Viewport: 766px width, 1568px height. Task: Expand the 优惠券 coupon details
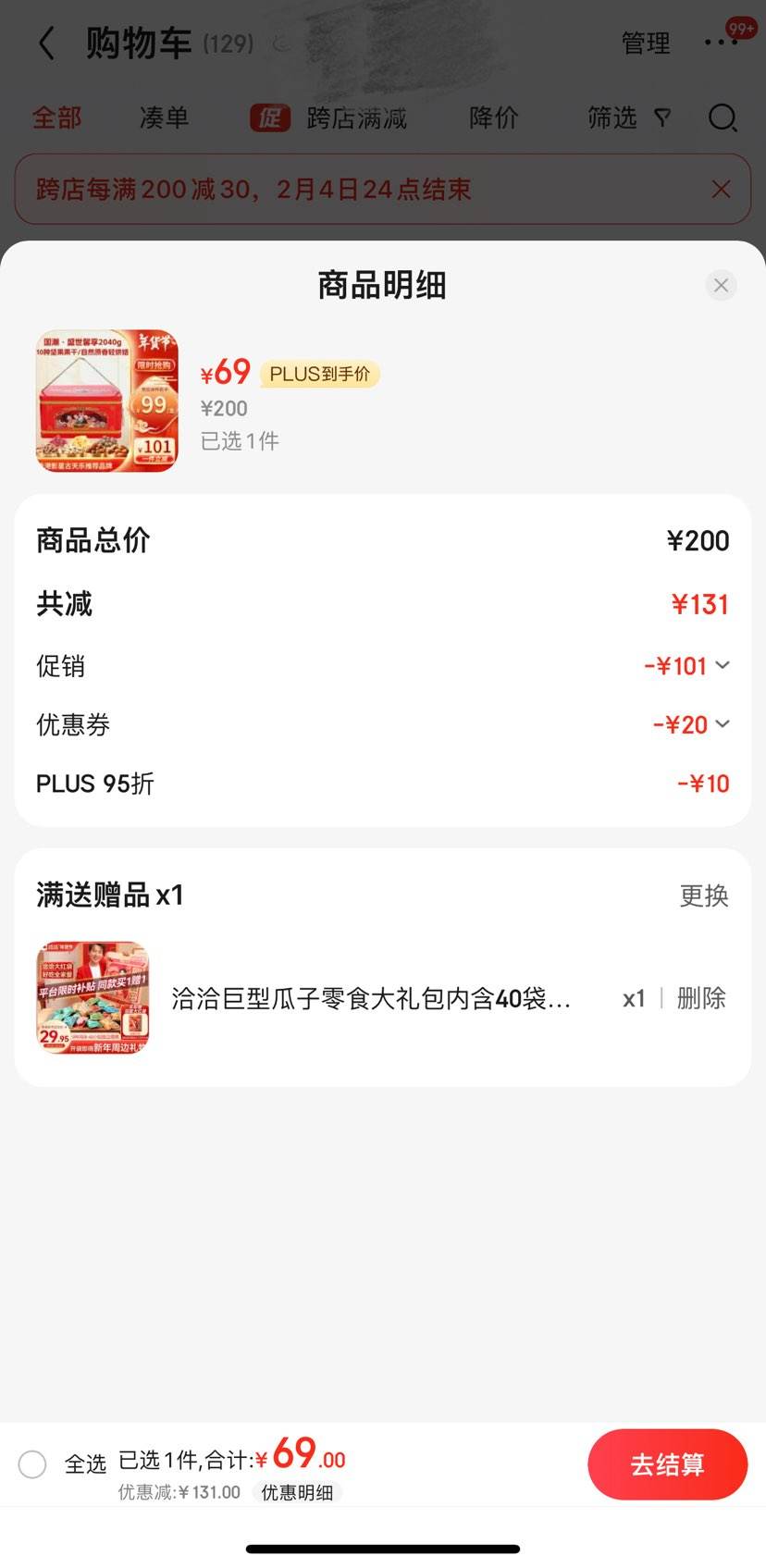click(x=691, y=724)
